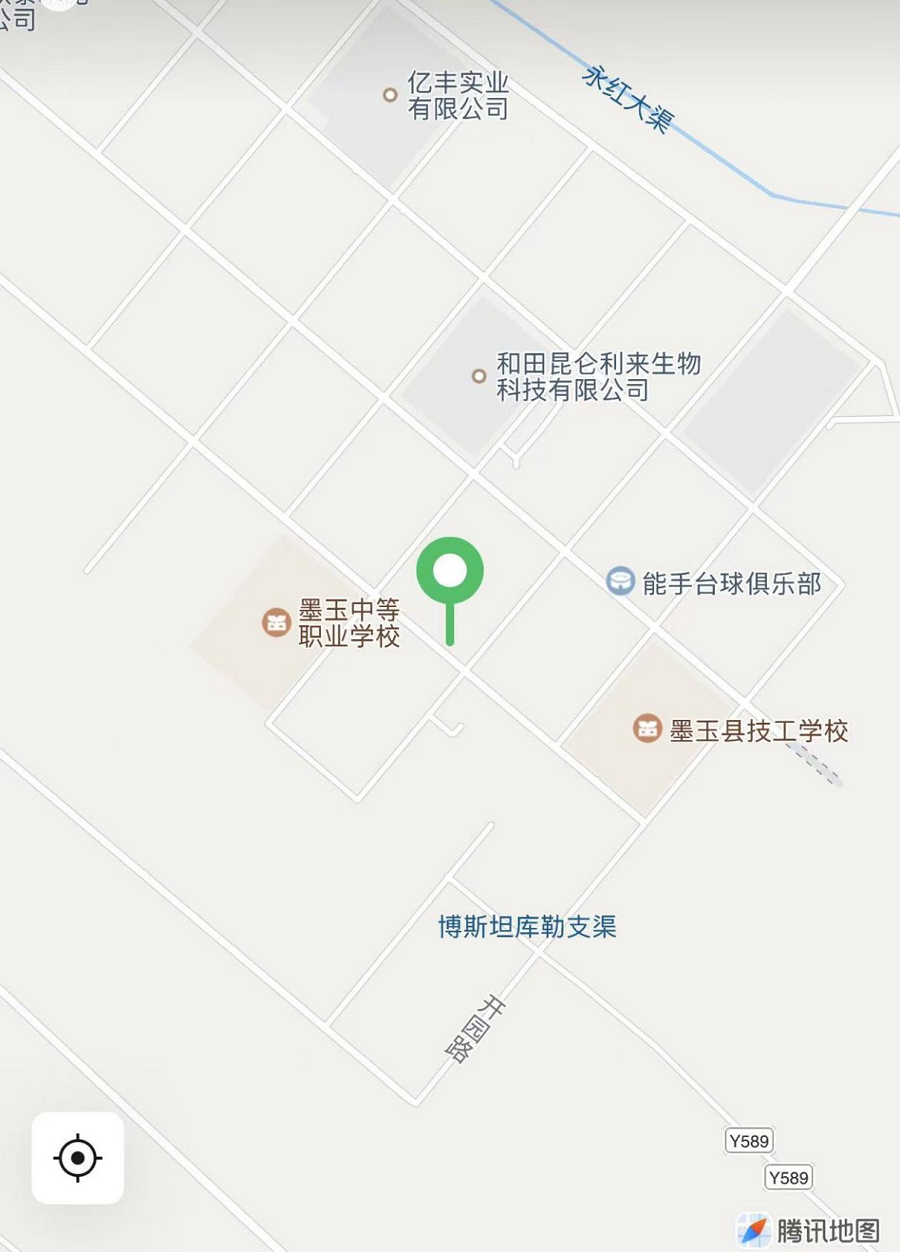900x1252 pixels.
Task: Select 墨玉中等职业学校 point of interest
Action: click(277, 622)
